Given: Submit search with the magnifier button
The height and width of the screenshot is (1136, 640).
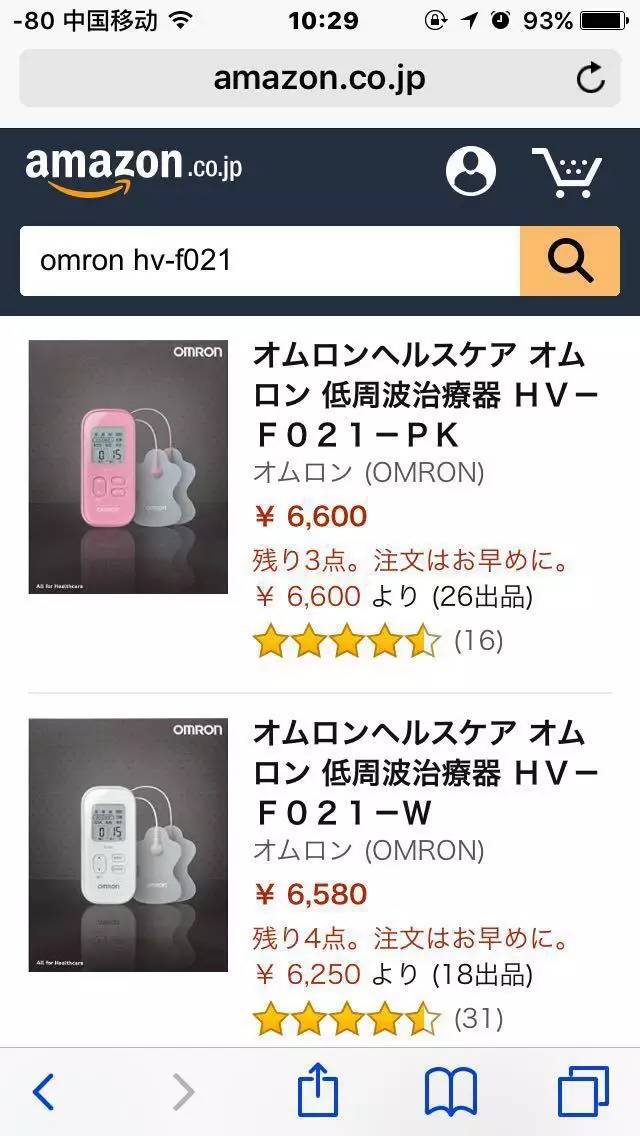Looking at the screenshot, I should 570,261.
